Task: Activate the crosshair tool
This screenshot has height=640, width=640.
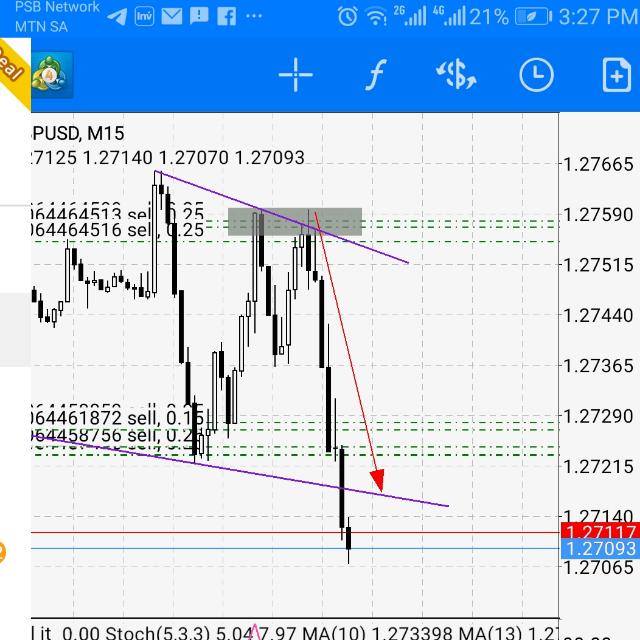Action: click(296, 75)
